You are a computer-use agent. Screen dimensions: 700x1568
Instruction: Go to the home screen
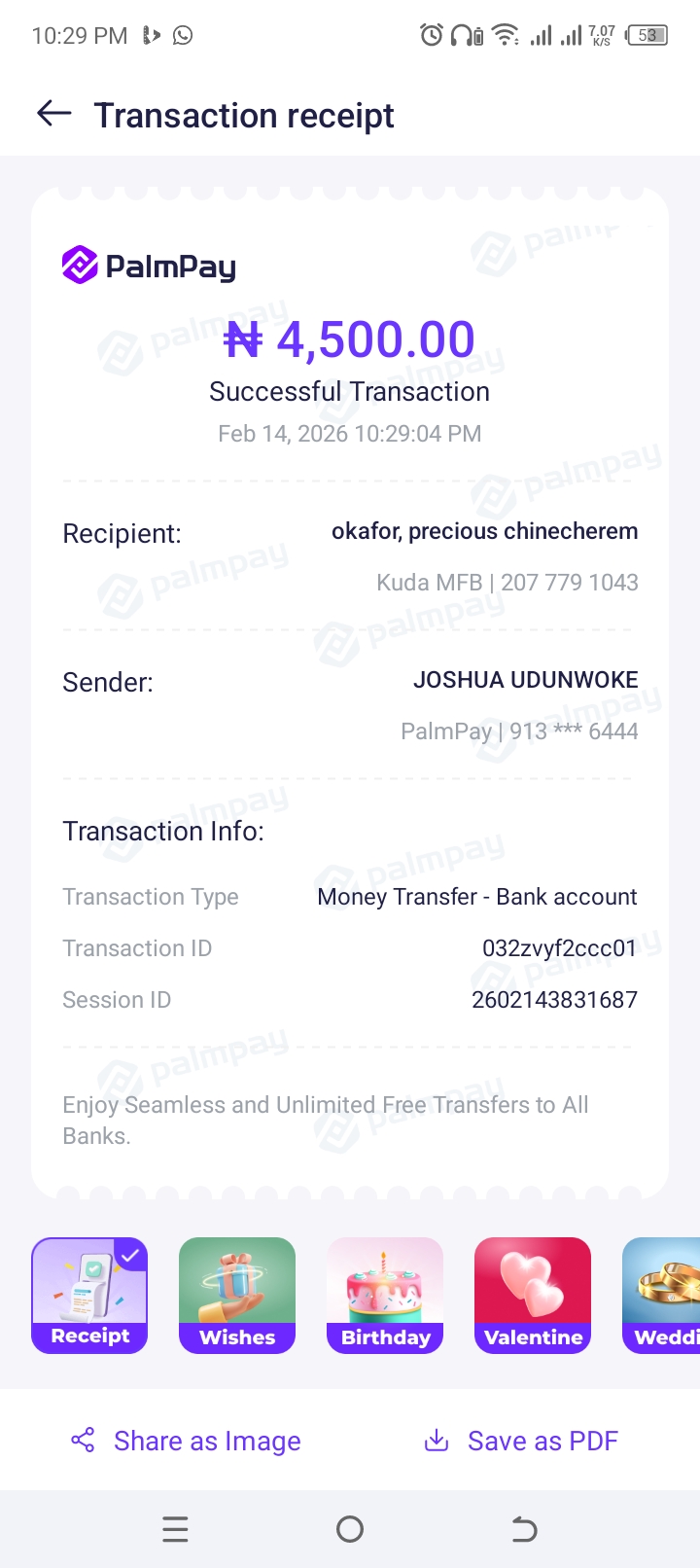point(350,1530)
